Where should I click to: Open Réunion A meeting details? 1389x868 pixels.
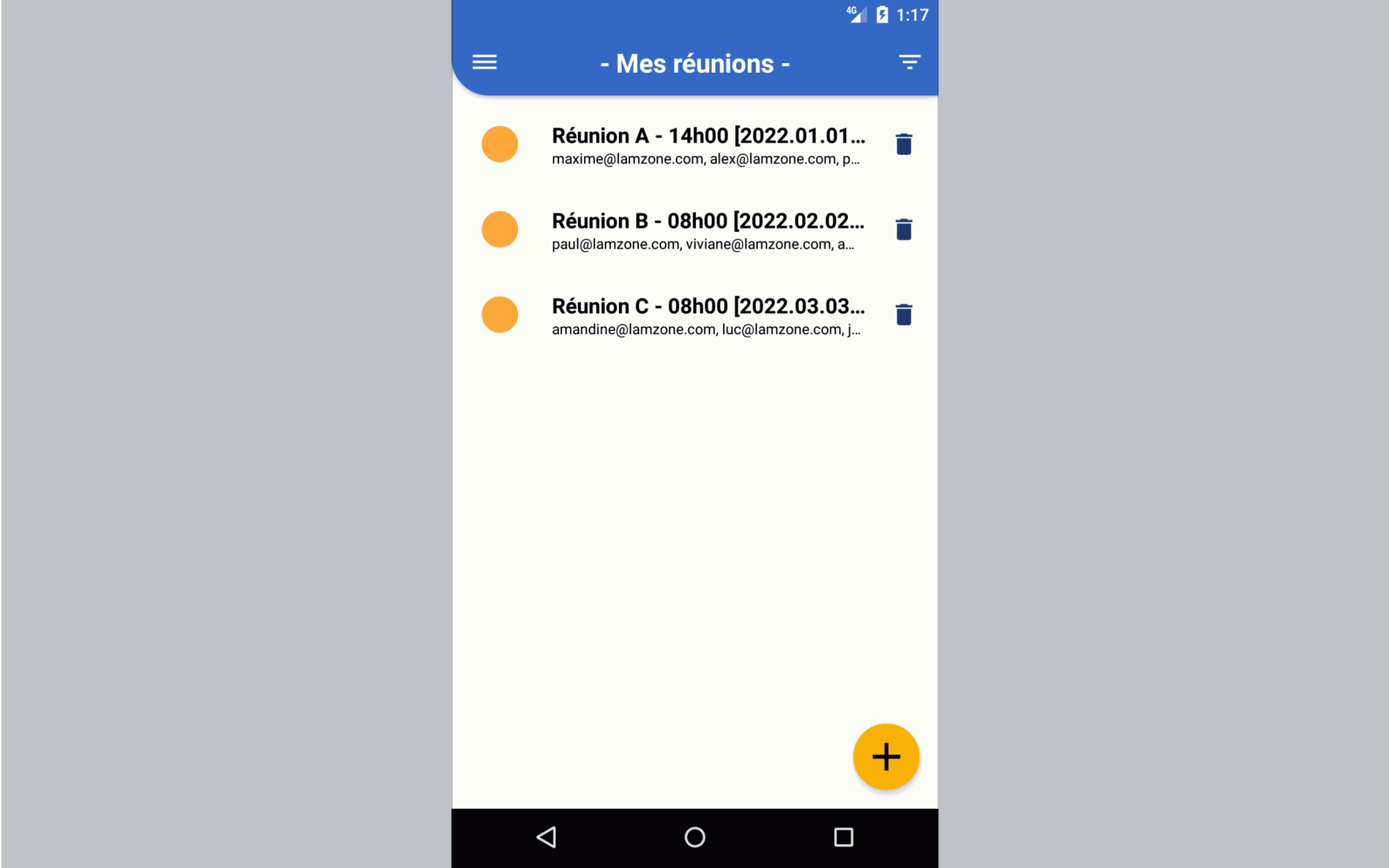point(707,146)
